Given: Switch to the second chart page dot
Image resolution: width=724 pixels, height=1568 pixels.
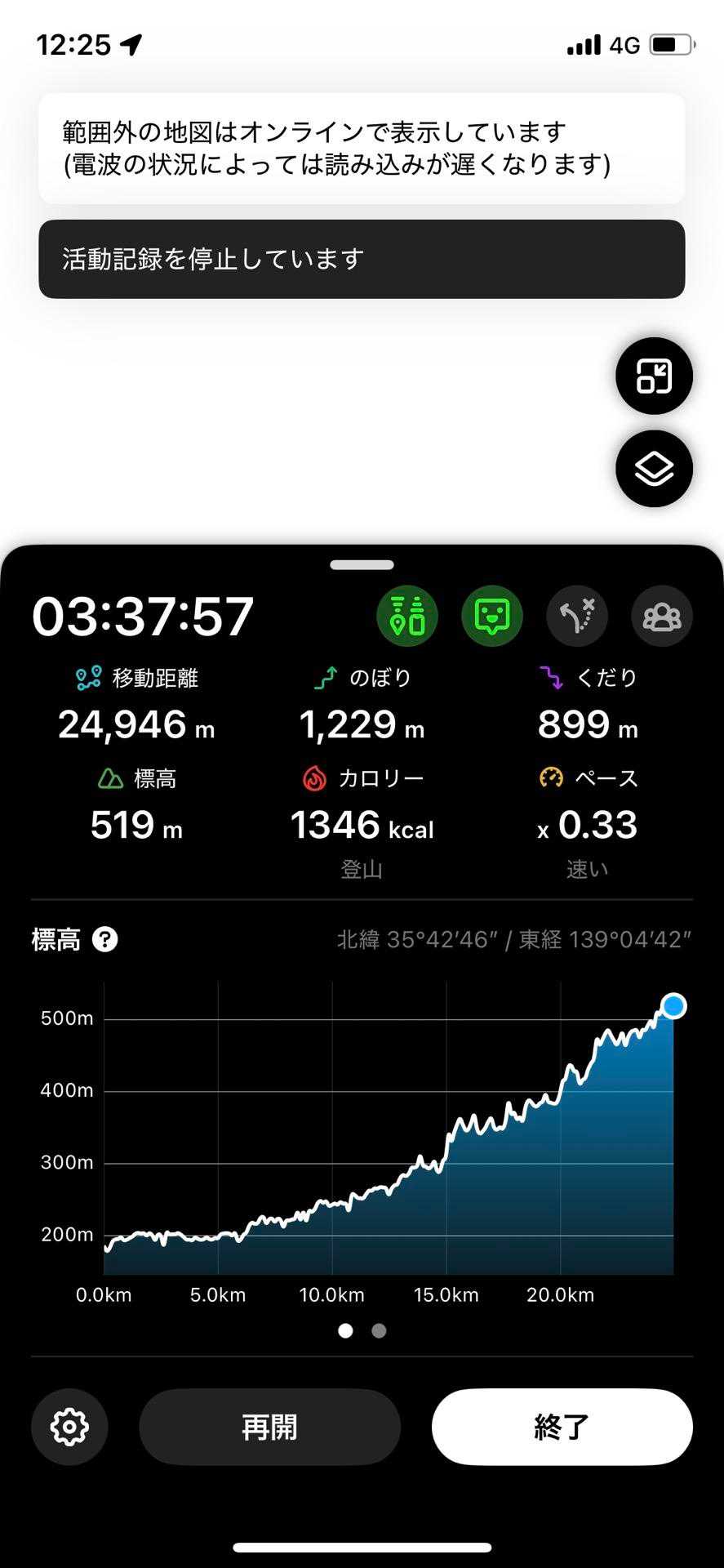Looking at the screenshot, I should 379,1330.
